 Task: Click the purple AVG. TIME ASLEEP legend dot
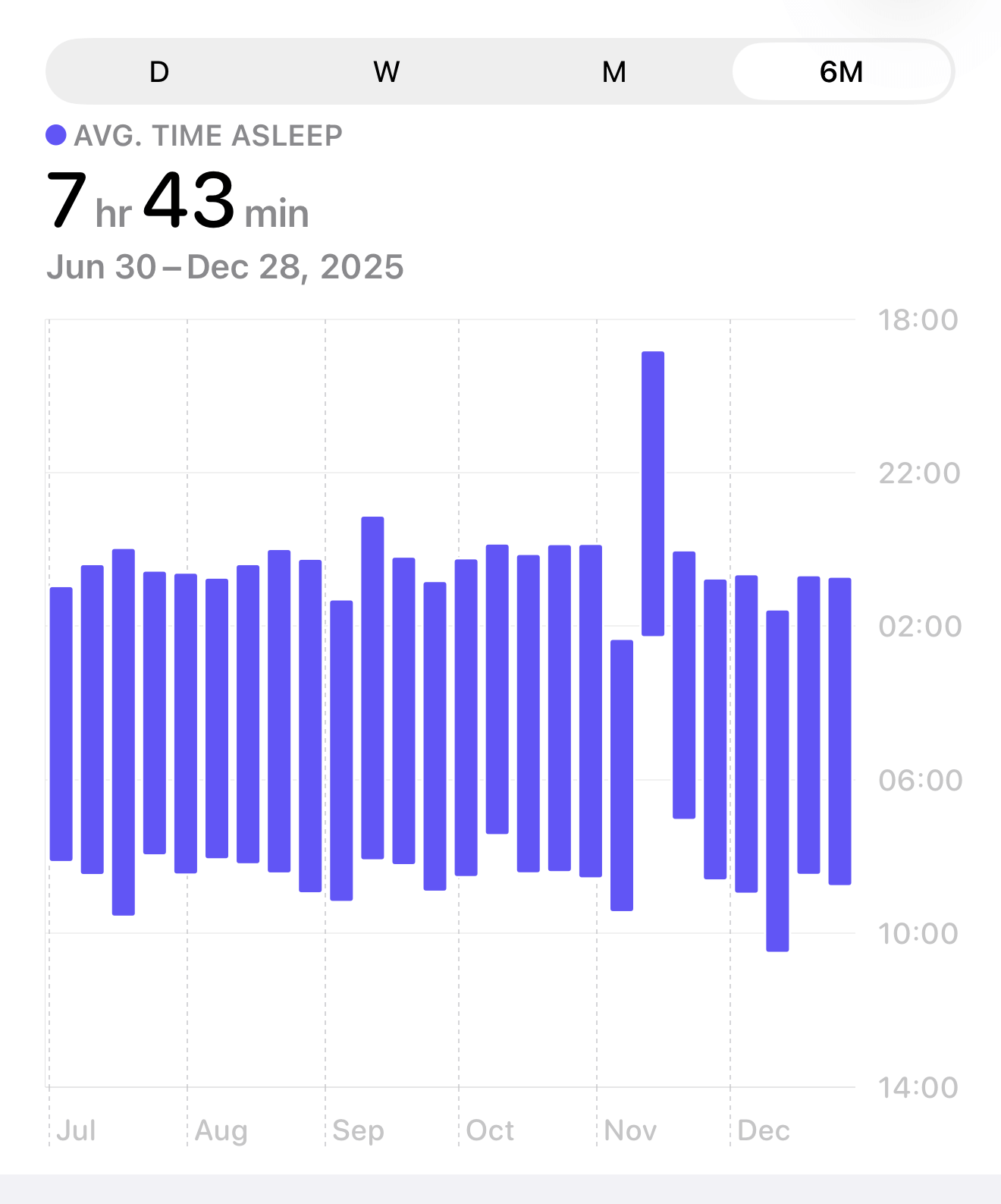point(55,135)
